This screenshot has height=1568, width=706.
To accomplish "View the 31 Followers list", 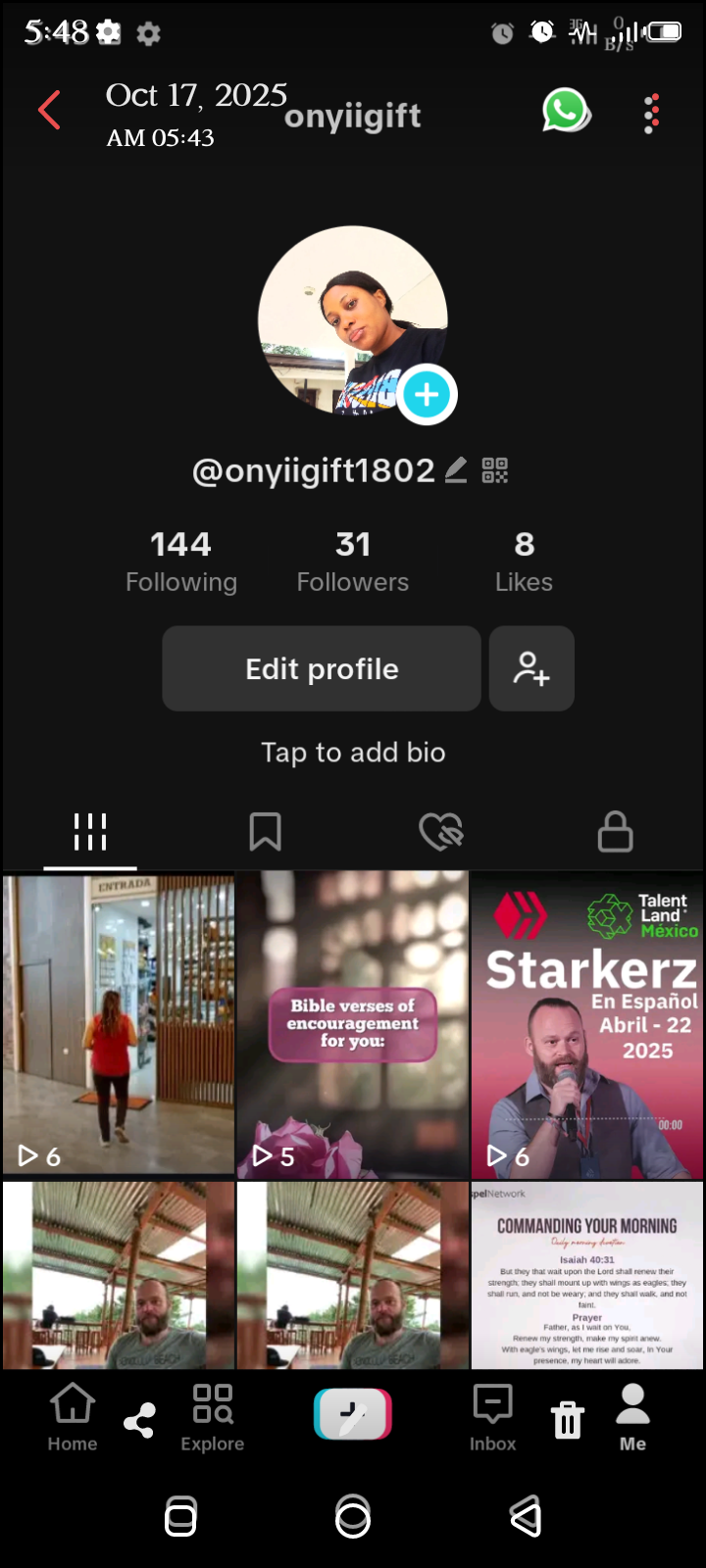I will point(353,561).
